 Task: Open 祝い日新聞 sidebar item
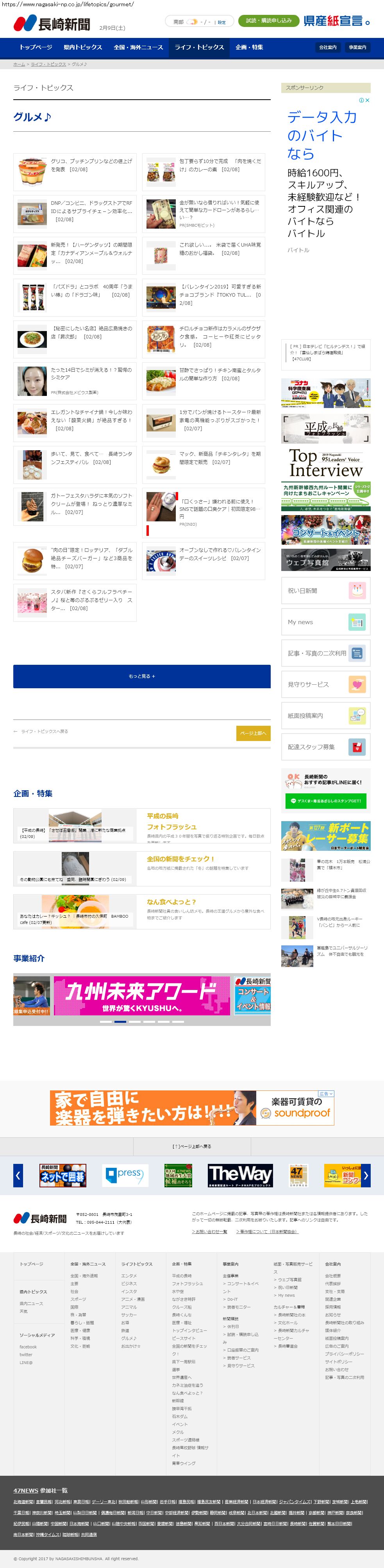pyautogui.click(x=325, y=591)
